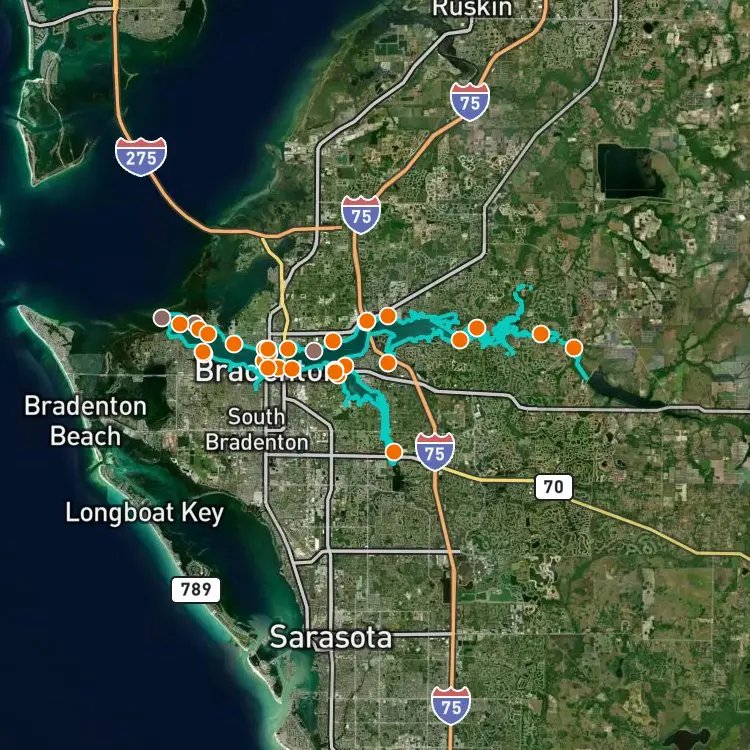This screenshot has height=750, width=750.
Task: Tap the easternmost orange marker on the river
Action: click(x=574, y=348)
